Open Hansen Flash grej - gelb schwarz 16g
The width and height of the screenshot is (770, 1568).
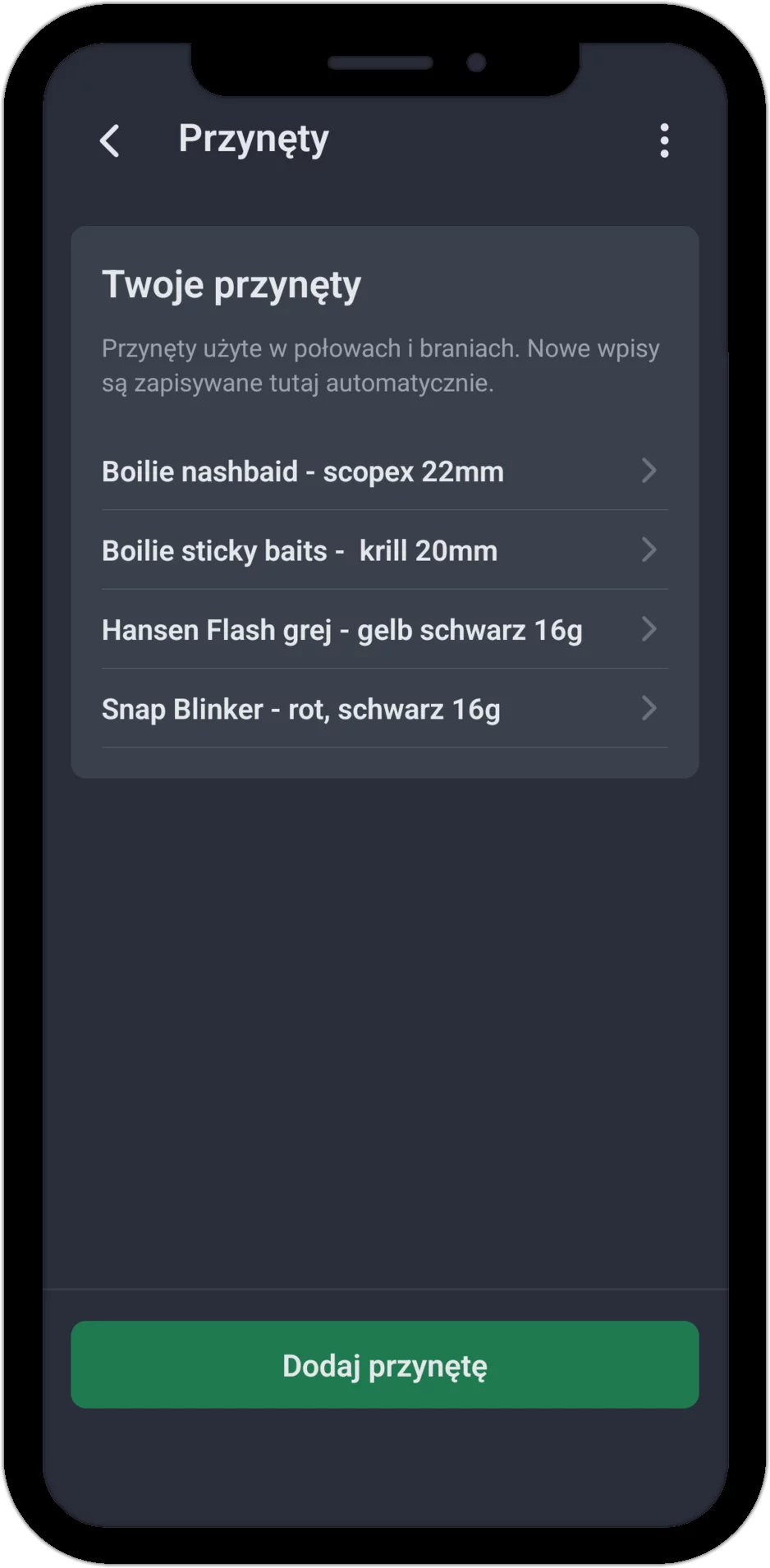[385, 629]
